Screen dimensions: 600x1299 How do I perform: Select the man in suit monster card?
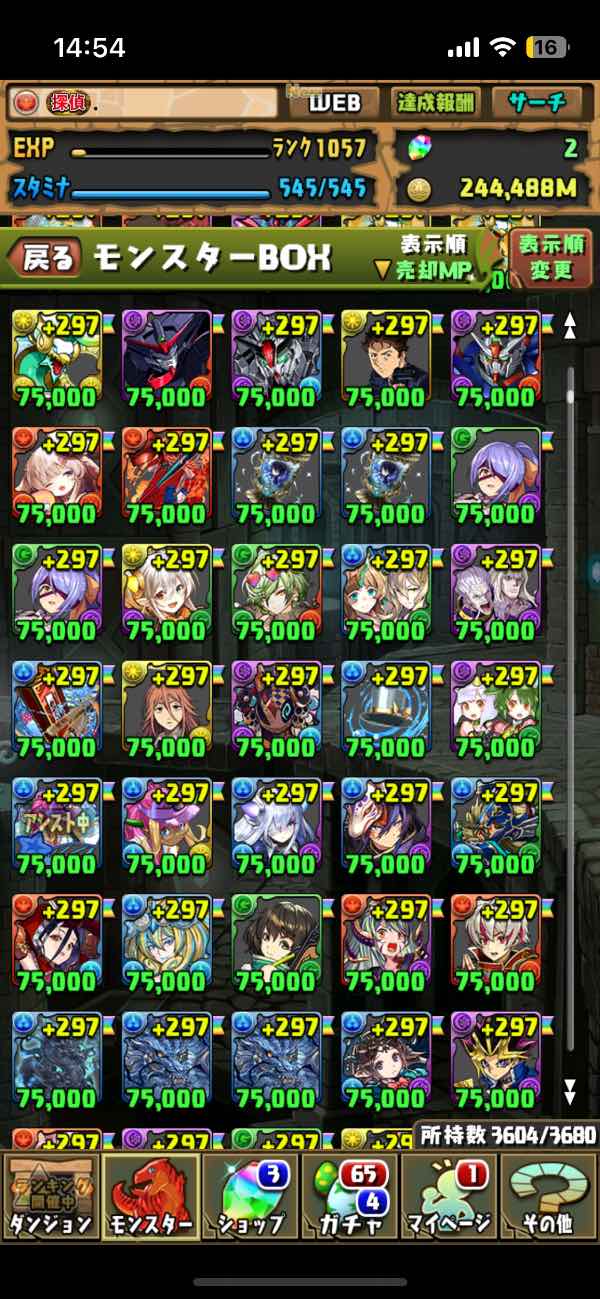click(386, 360)
